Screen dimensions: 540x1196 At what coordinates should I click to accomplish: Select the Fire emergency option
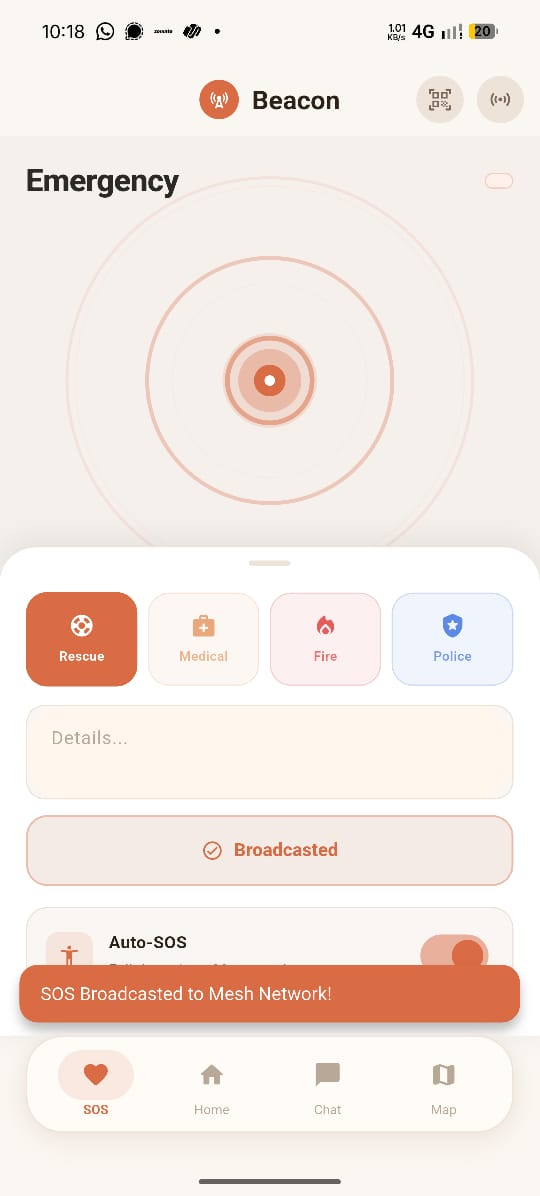[325, 639]
